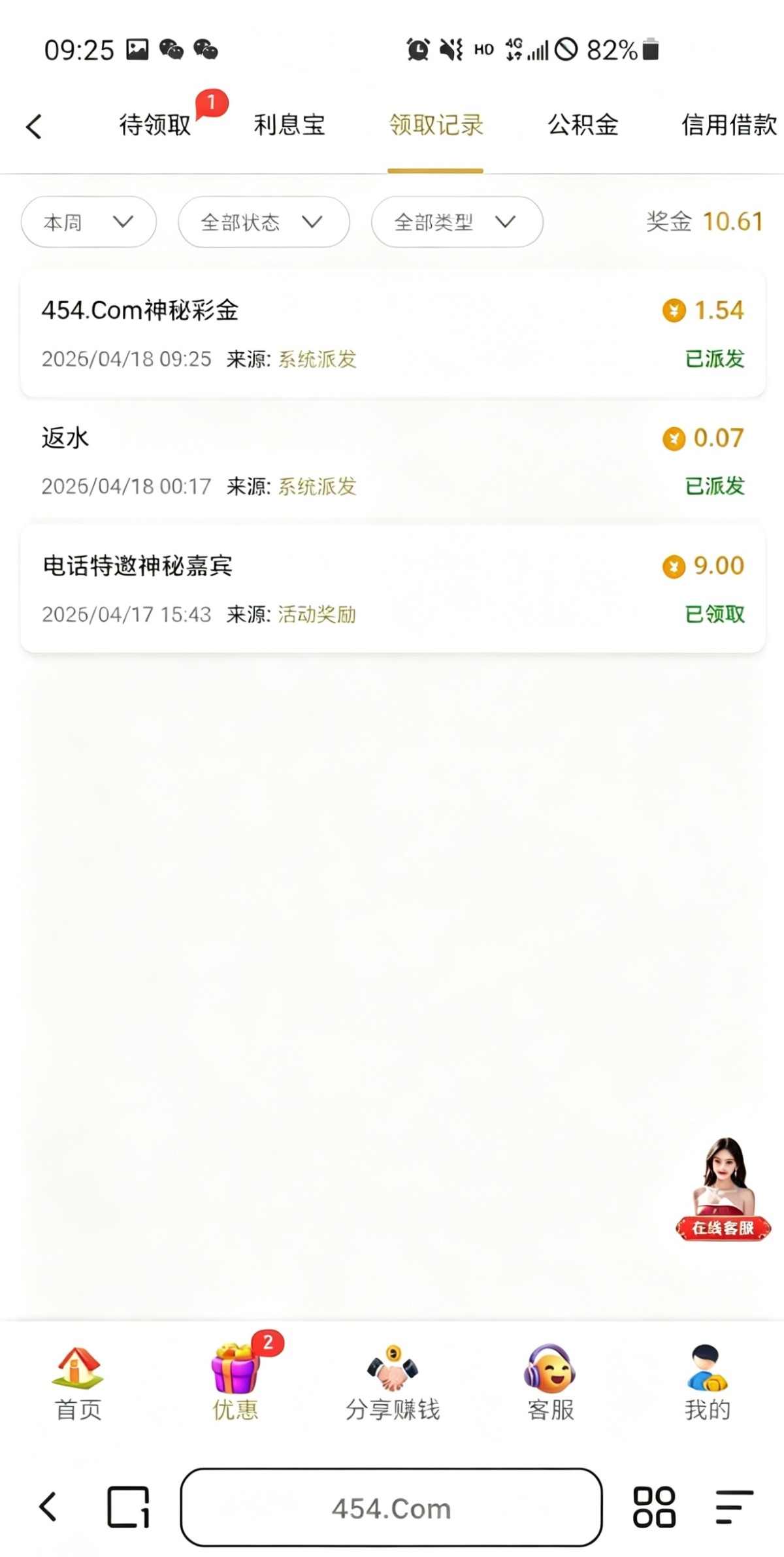Go back using the header arrow
784x1557 pixels.
[34, 127]
